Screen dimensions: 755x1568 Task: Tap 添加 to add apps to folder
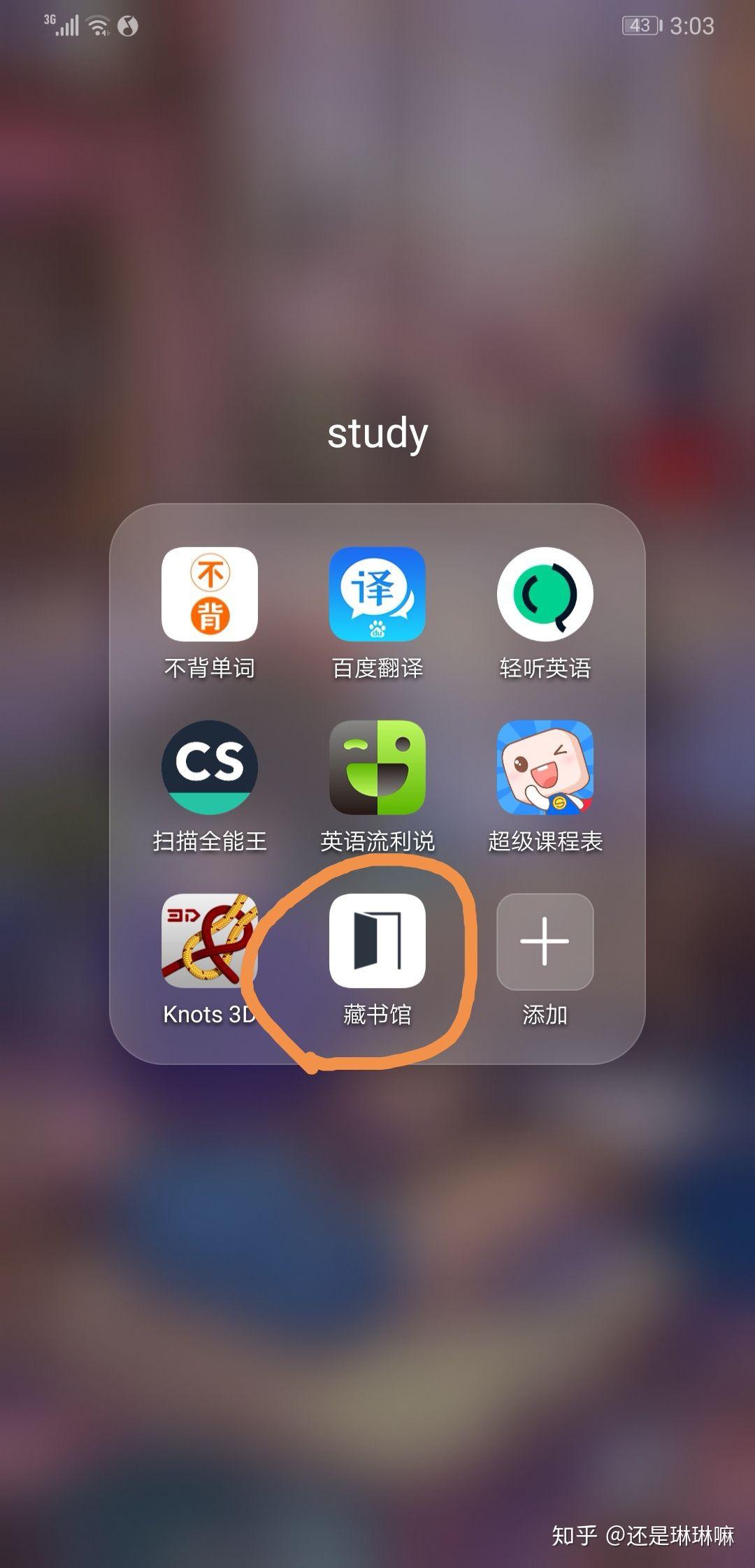point(545,941)
